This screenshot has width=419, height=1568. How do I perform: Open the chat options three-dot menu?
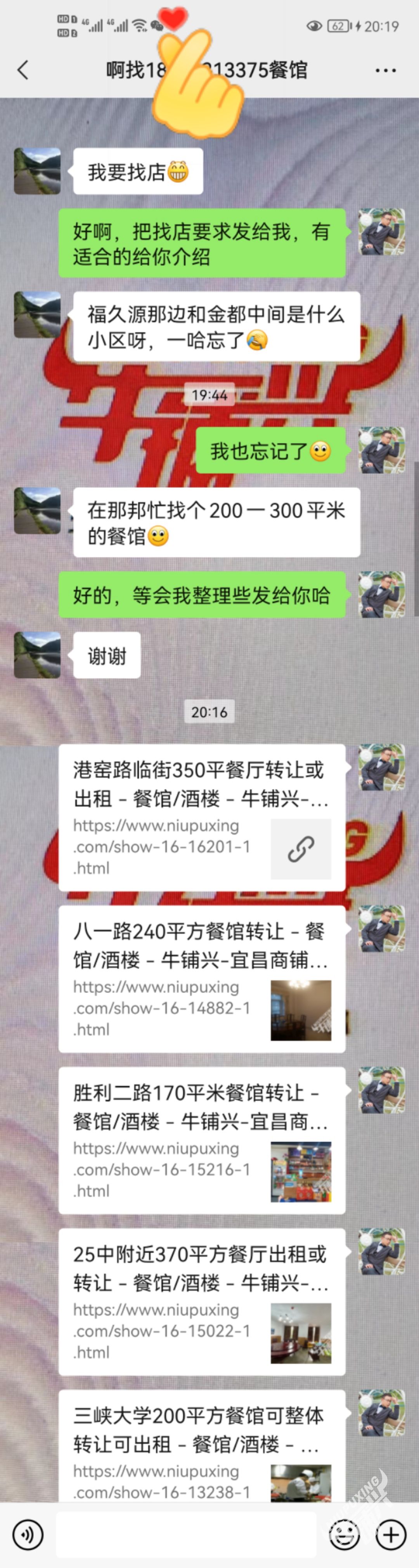(386, 71)
